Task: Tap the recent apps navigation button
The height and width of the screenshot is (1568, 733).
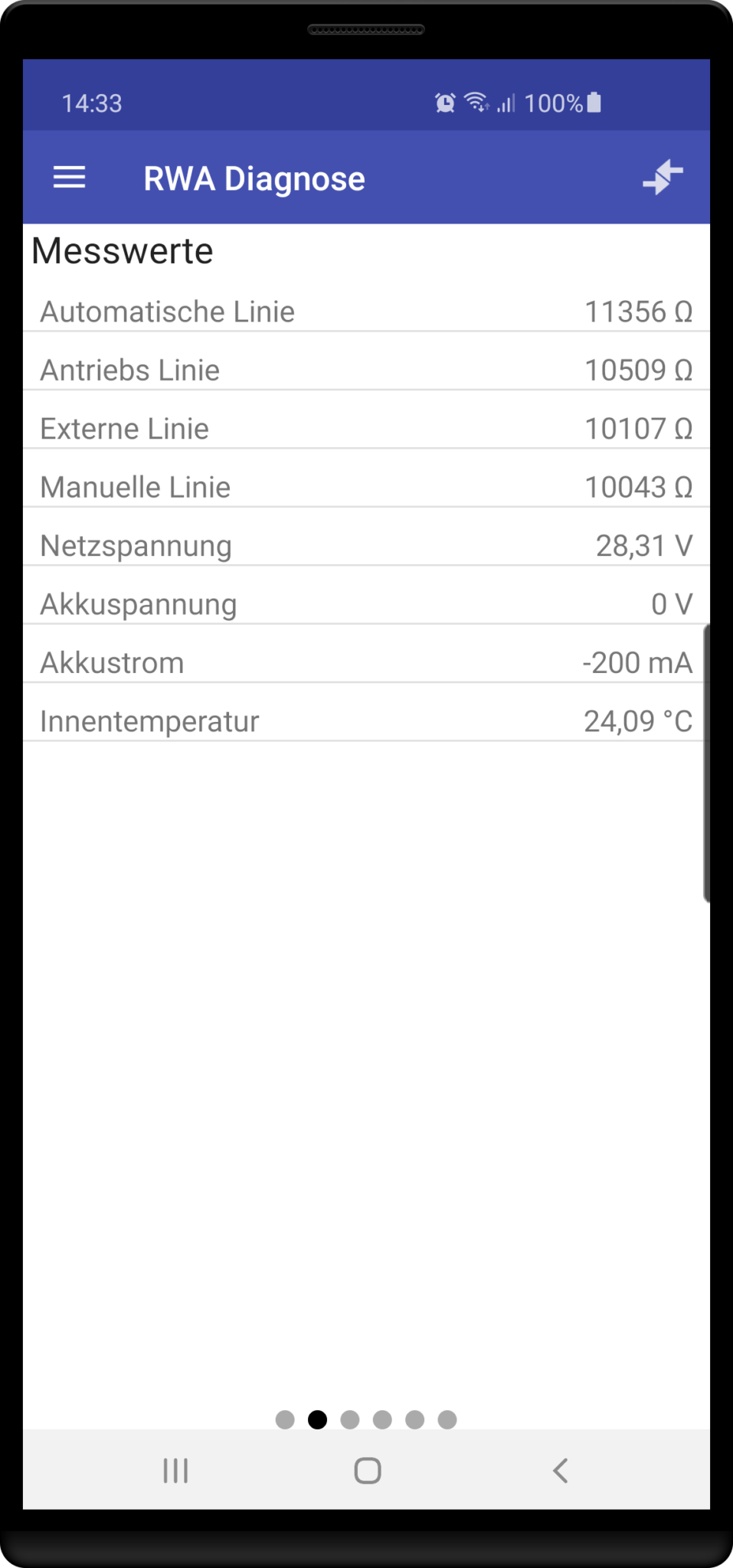Action: (175, 1470)
